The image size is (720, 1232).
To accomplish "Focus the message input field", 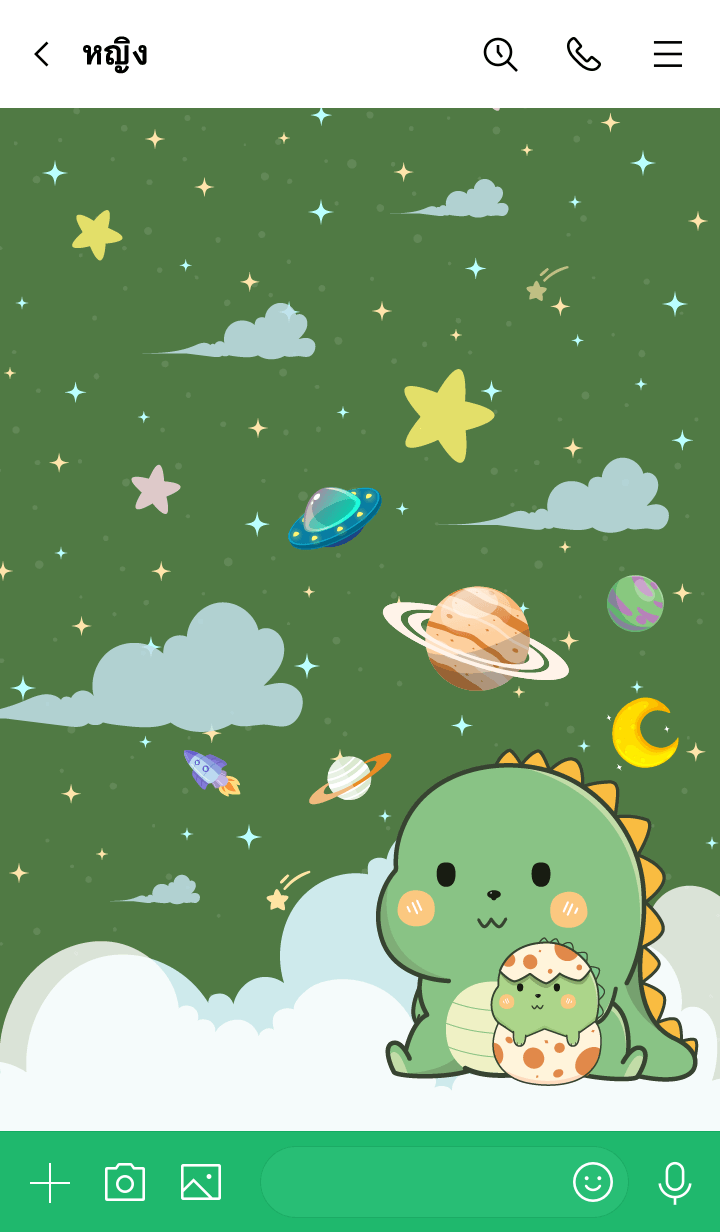I will click(x=410, y=1182).
